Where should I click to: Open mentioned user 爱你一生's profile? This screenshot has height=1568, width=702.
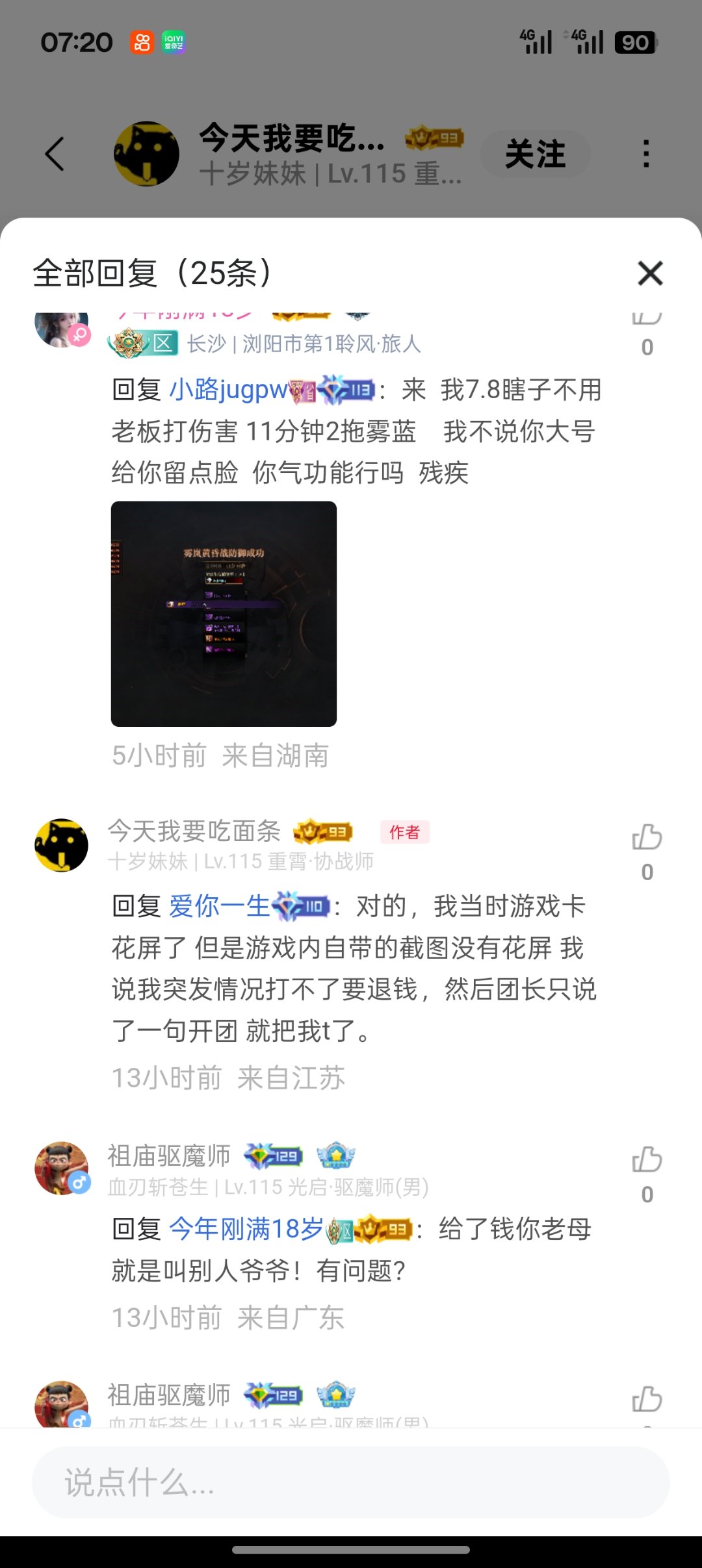[219, 906]
